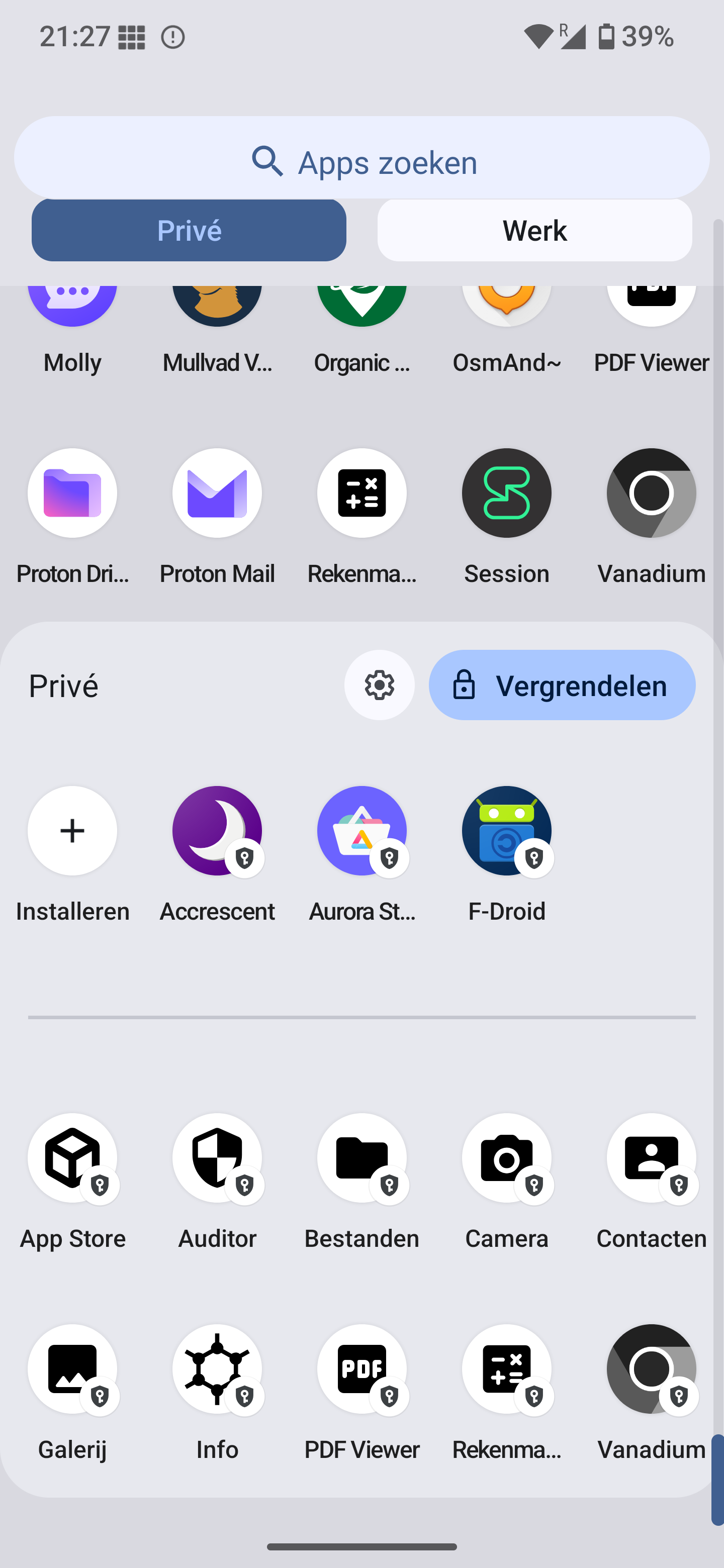
Task: Open the Proton Mail app
Action: tap(217, 493)
